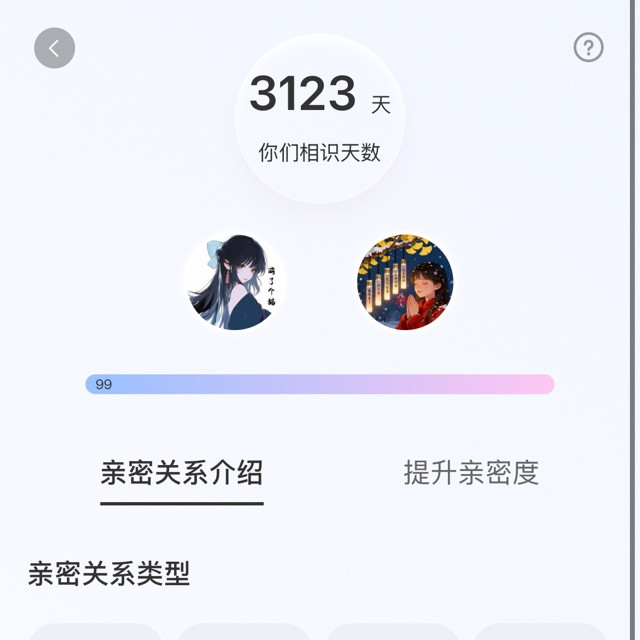This screenshot has width=640, height=640.
Task: Select the 亲密关系介绍 tab
Action: [x=182, y=473]
